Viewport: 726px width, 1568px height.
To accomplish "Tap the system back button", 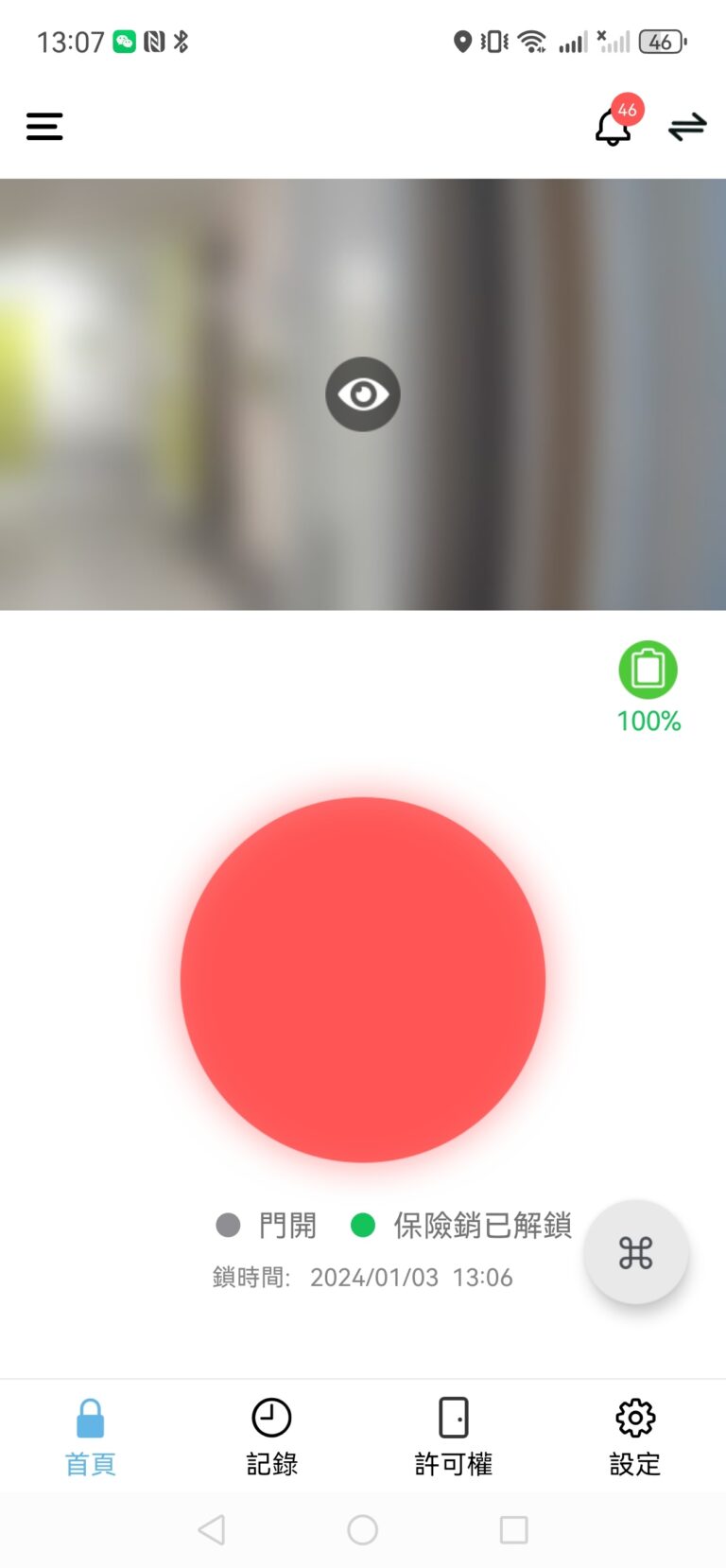I will pos(212,1530).
